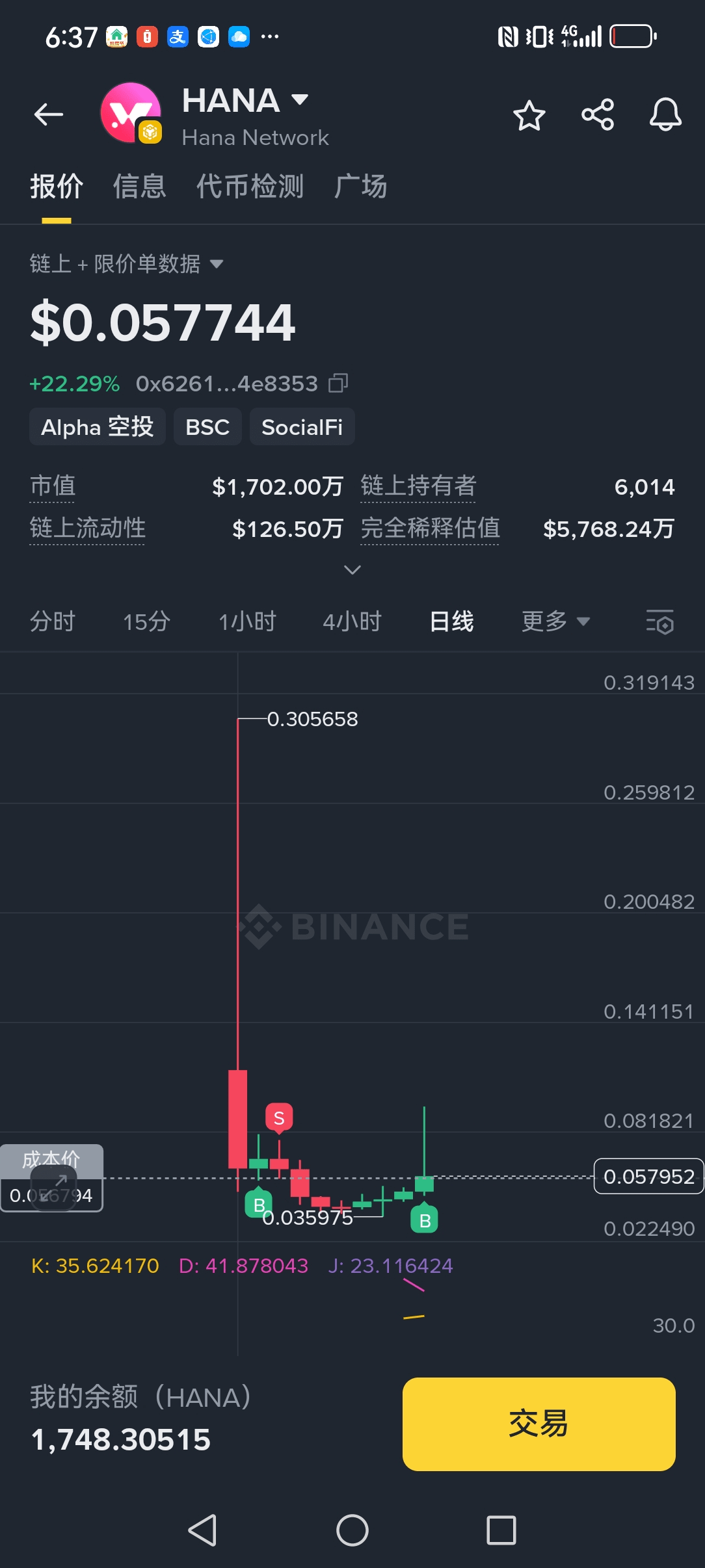
Task: Go back using the top arrow
Action: point(49,115)
